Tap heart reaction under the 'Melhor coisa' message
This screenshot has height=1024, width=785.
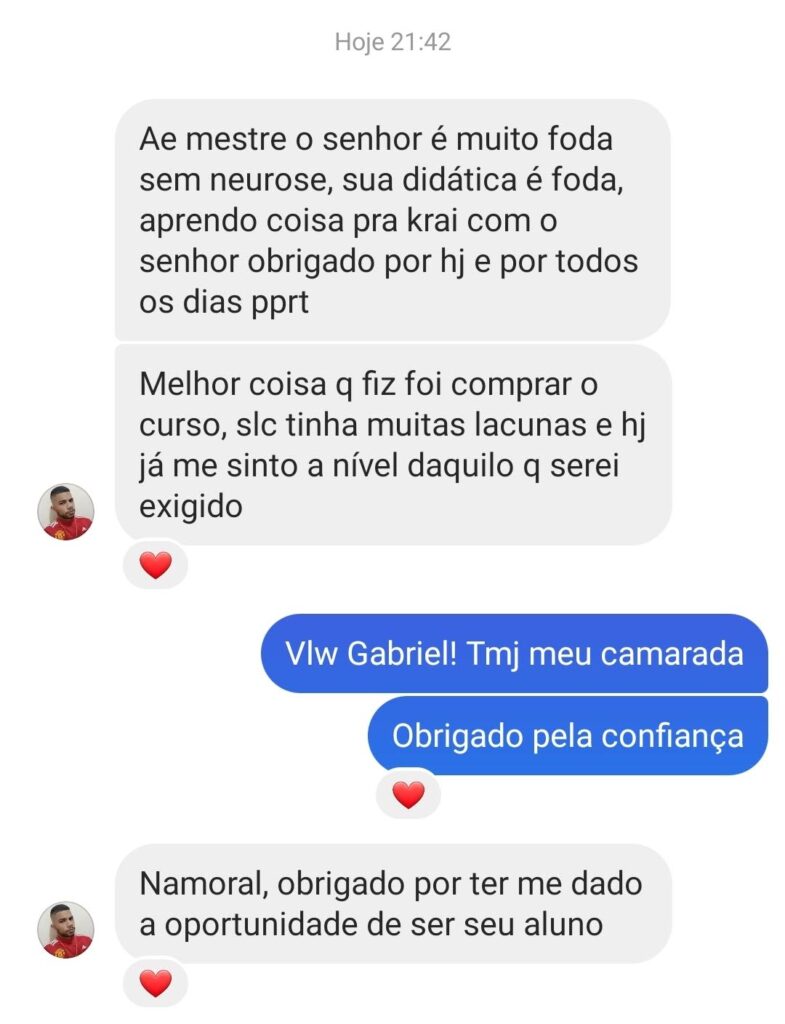[155, 566]
